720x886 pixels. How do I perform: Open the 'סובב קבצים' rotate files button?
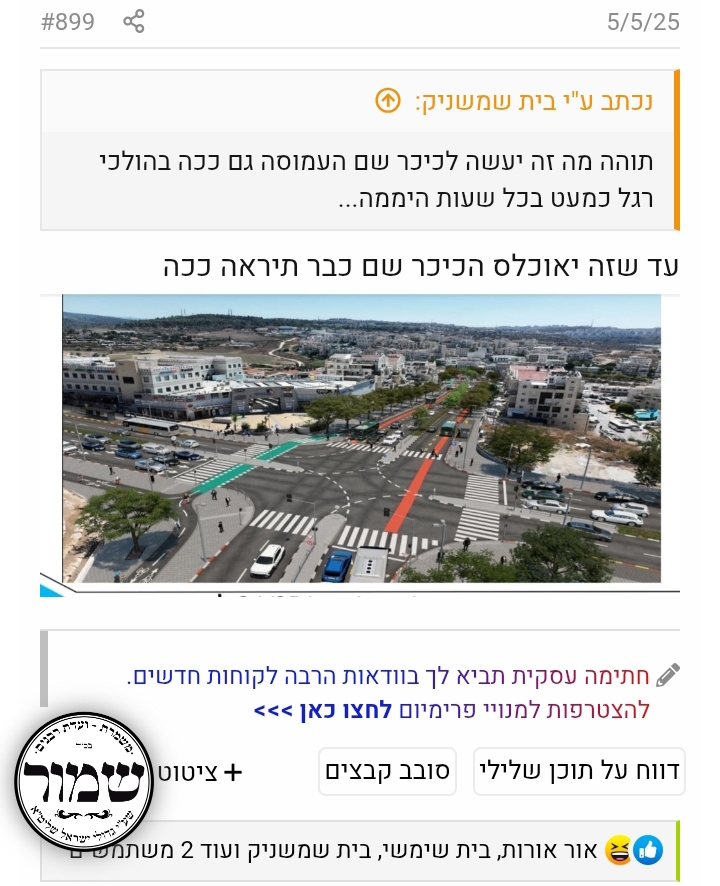(387, 771)
